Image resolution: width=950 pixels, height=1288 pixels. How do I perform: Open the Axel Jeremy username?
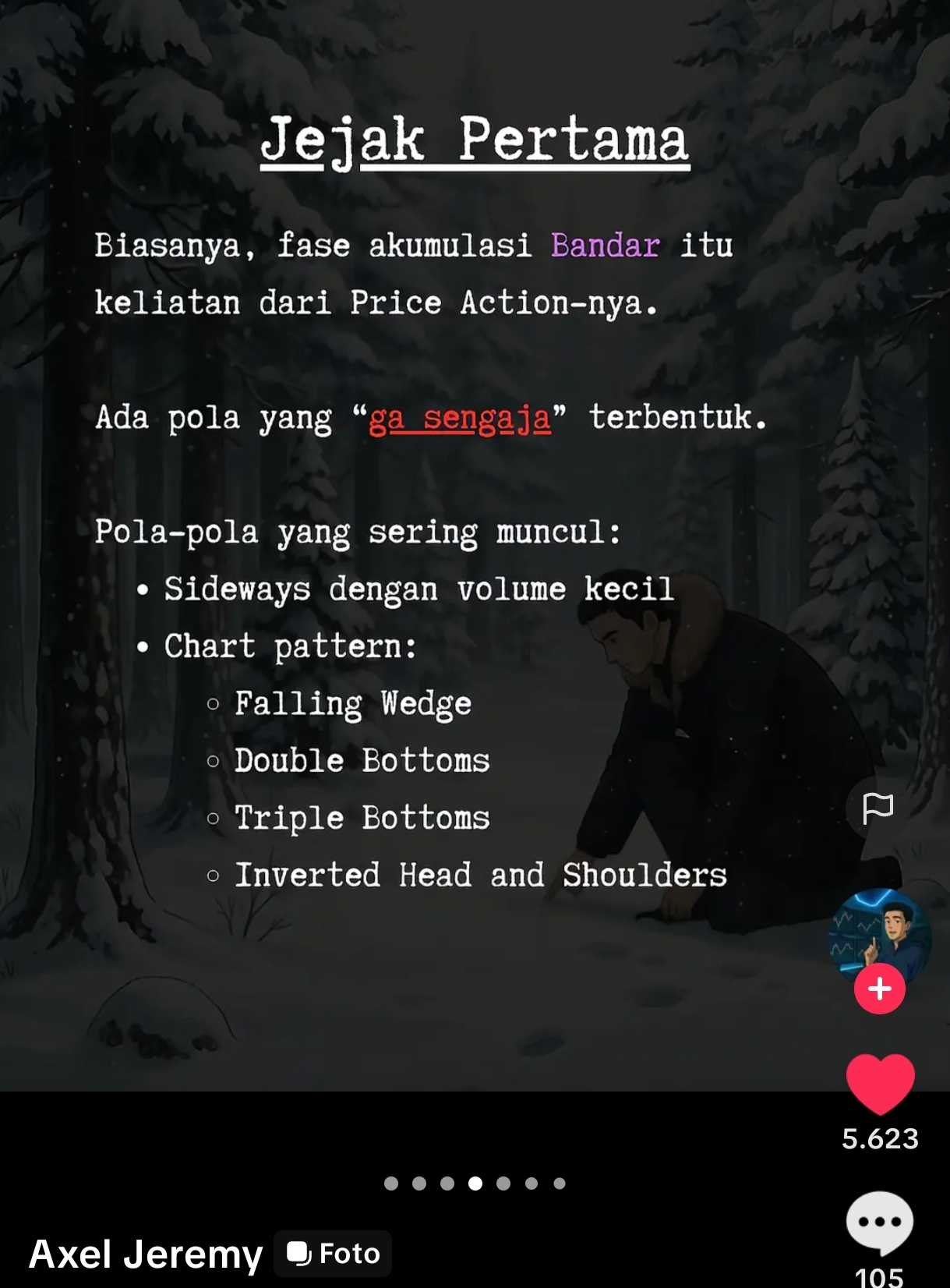[146, 1254]
